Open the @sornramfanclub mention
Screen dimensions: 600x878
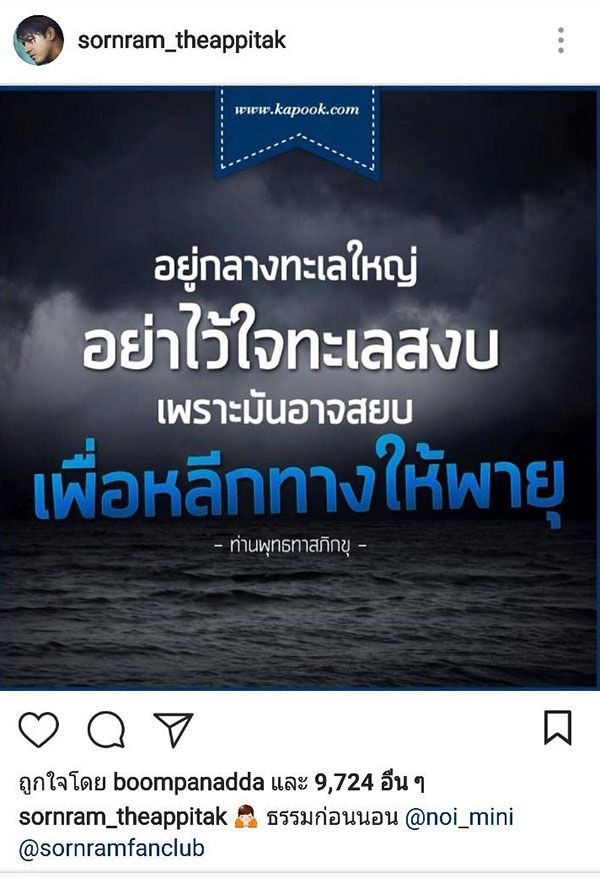(110, 849)
